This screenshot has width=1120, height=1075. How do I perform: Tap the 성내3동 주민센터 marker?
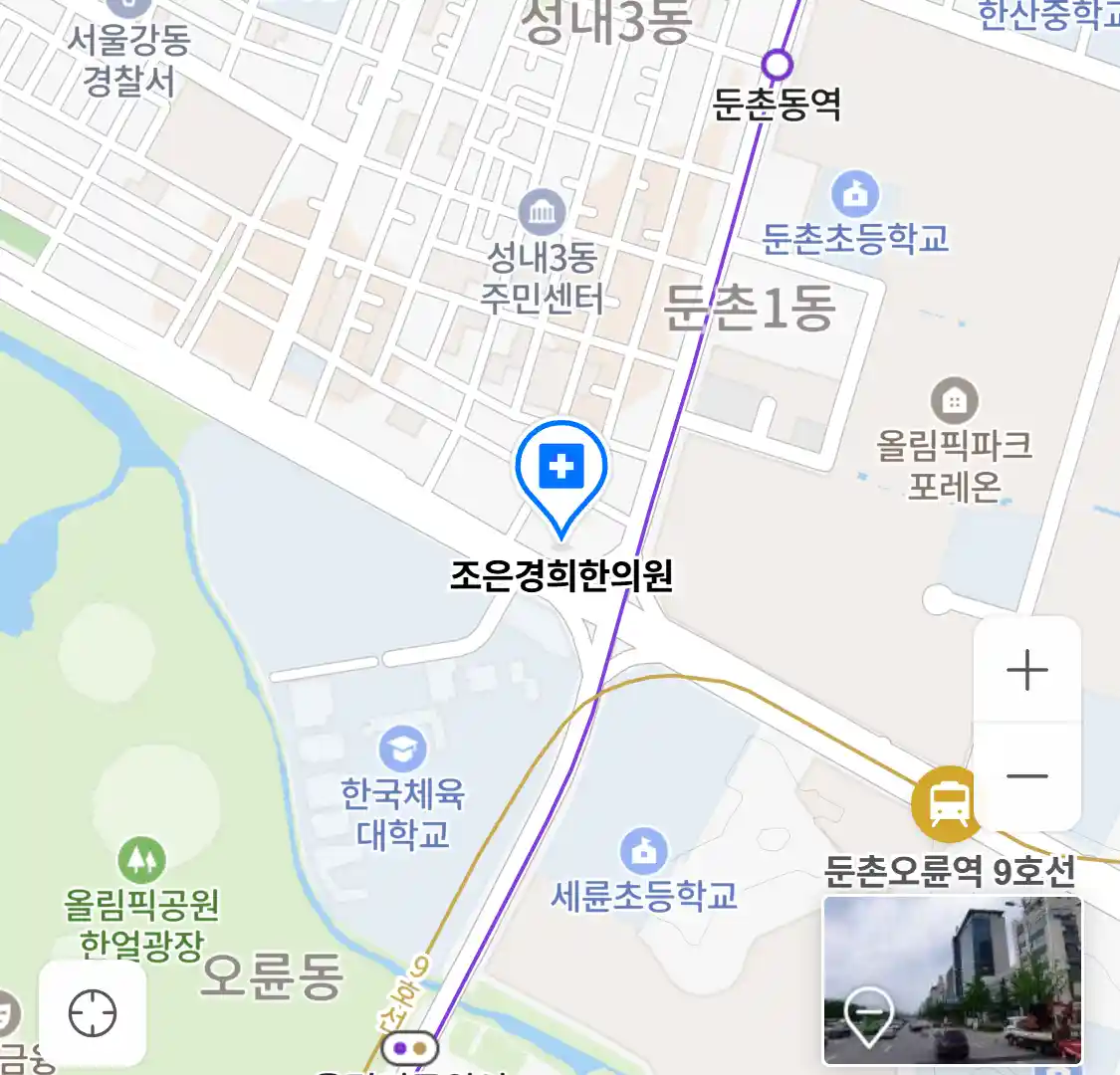pyautogui.click(x=542, y=212)
